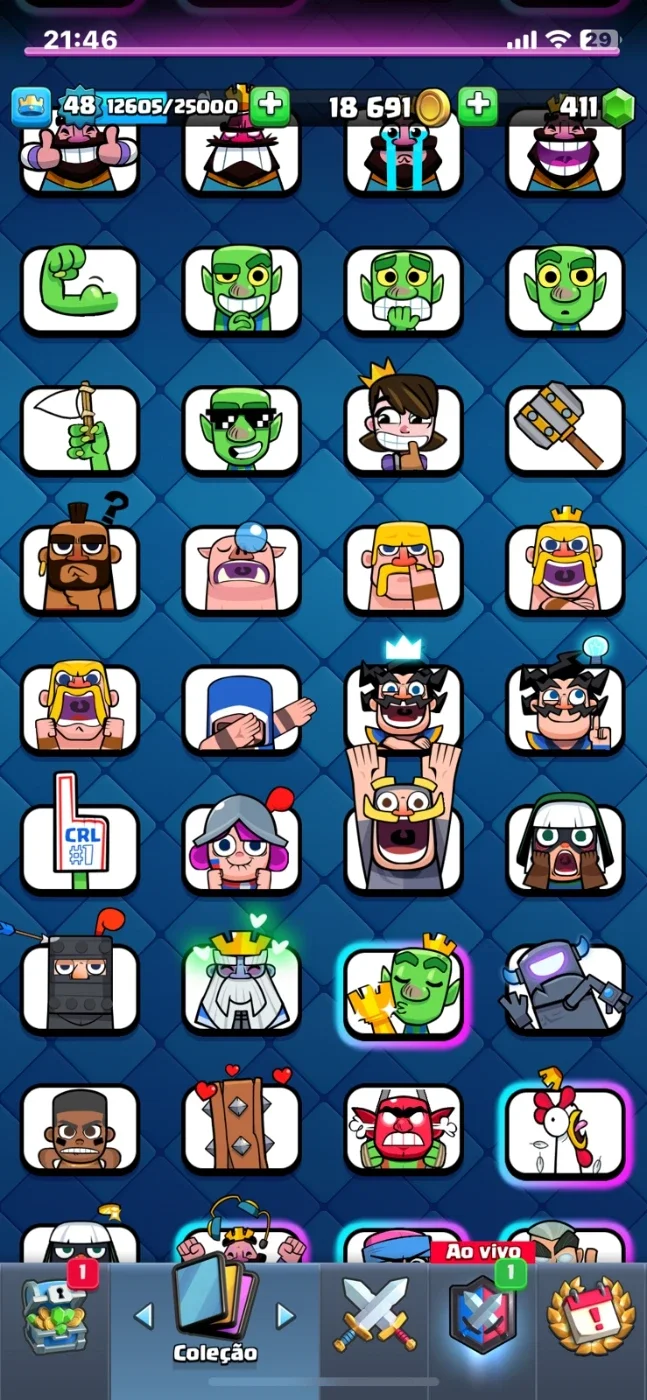
Task: Pick the angry red goblin emote
Action: 404,1128
